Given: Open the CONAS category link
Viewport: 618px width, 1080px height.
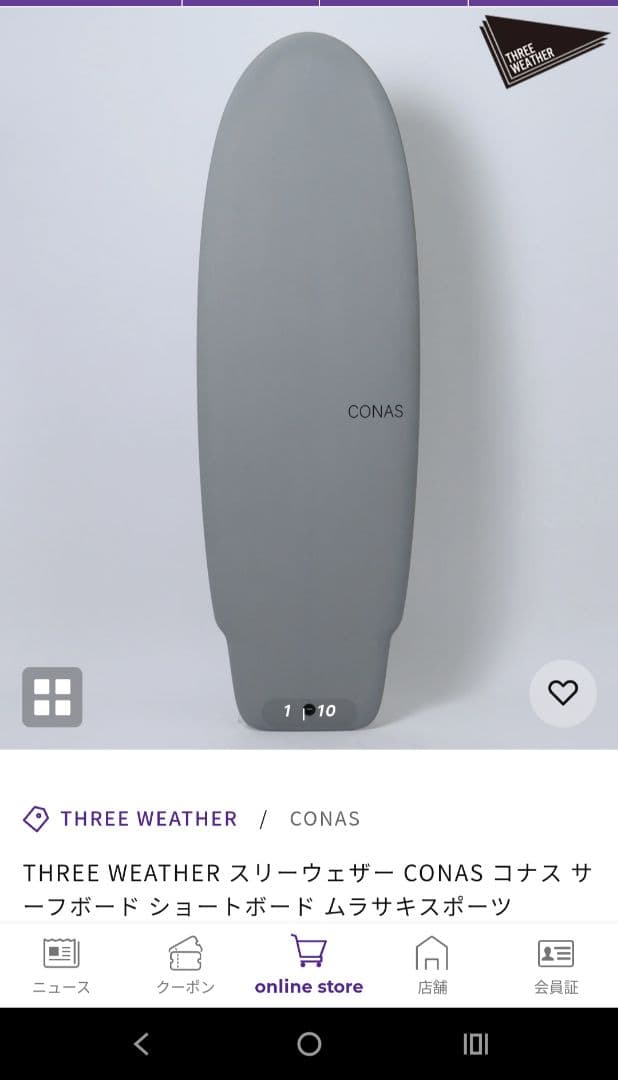Looking at the screenshot, I should click(325, 819).
